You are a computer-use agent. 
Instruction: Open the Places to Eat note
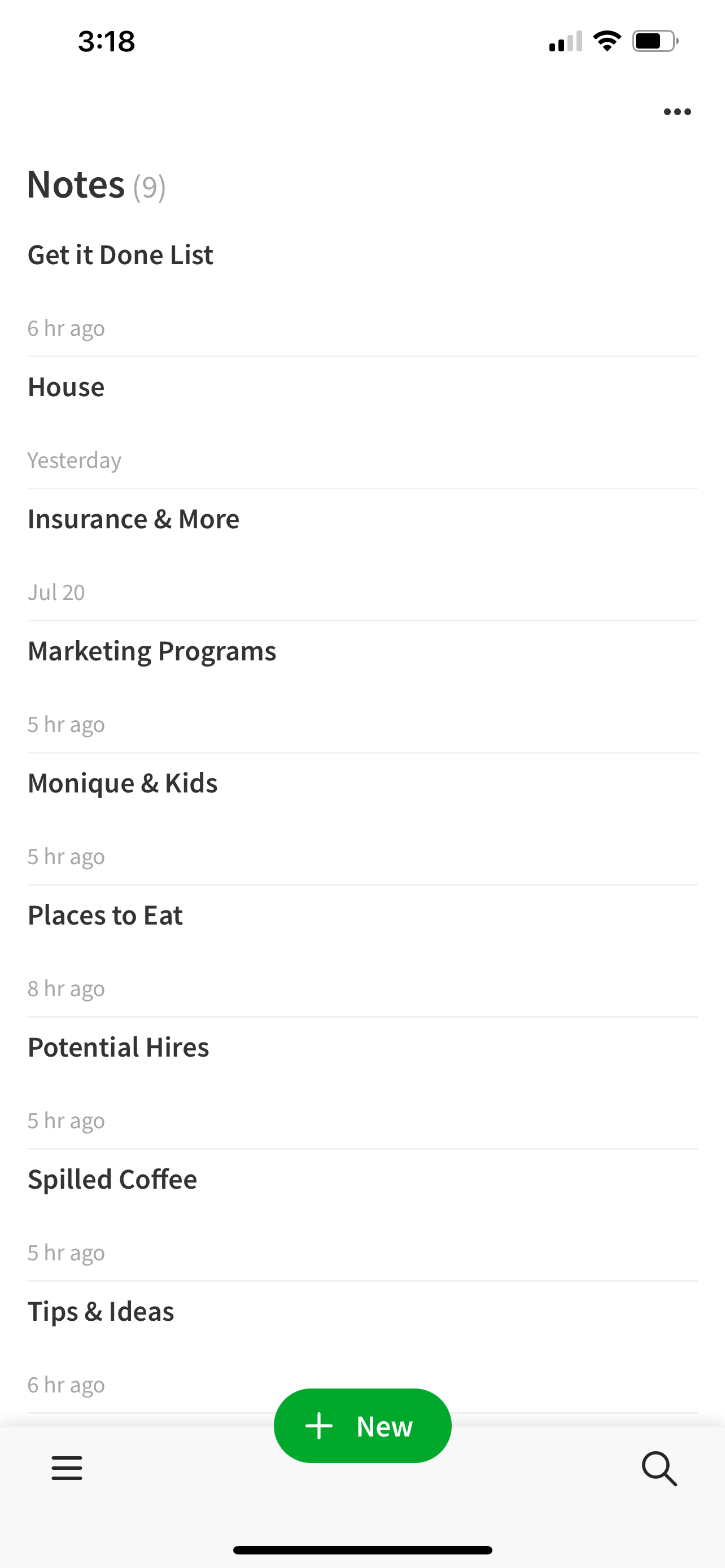pos(362,952)
